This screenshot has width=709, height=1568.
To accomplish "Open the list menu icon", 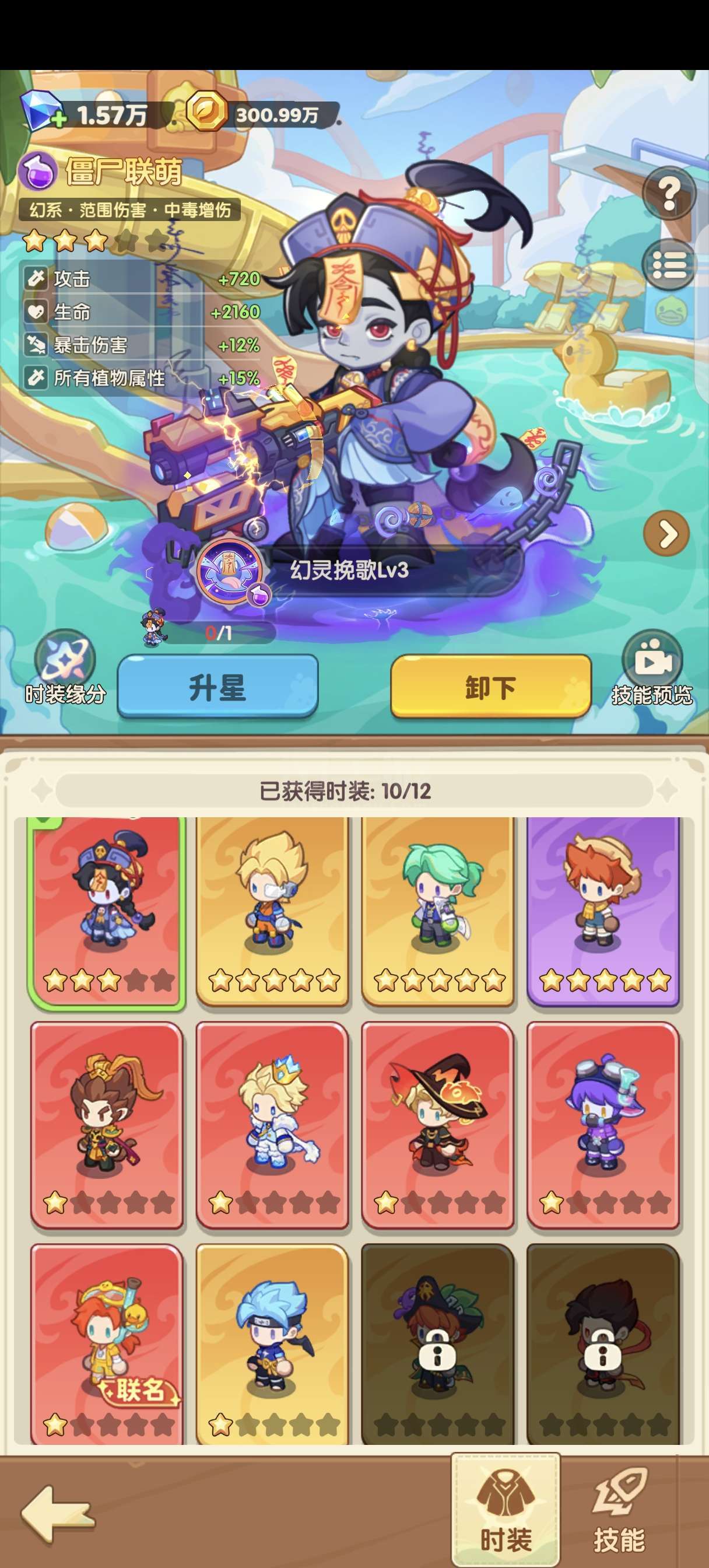I will [x=669, y=265].
